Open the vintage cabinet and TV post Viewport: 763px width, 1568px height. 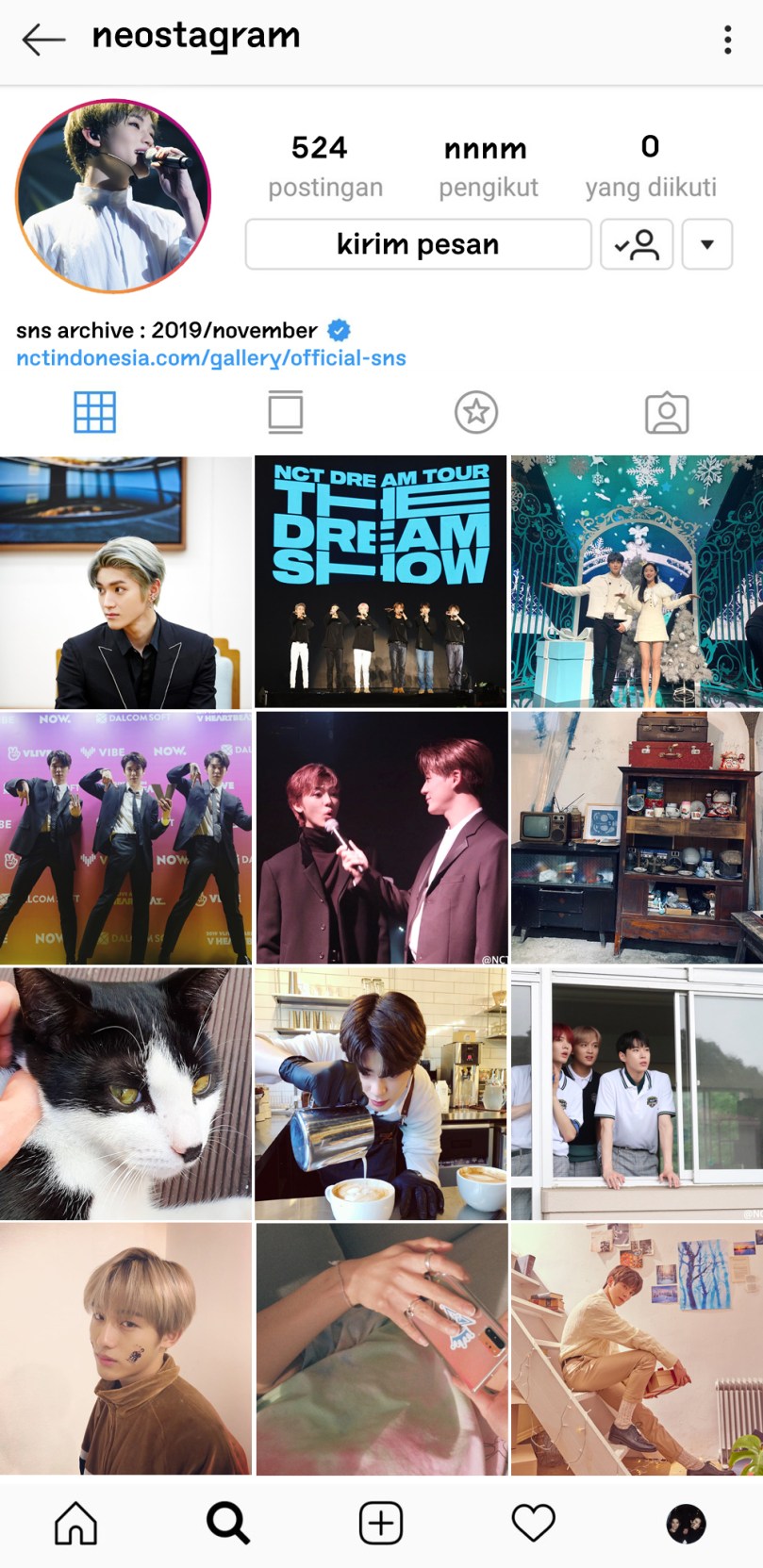pyautogui.click(x=637, y=837)
